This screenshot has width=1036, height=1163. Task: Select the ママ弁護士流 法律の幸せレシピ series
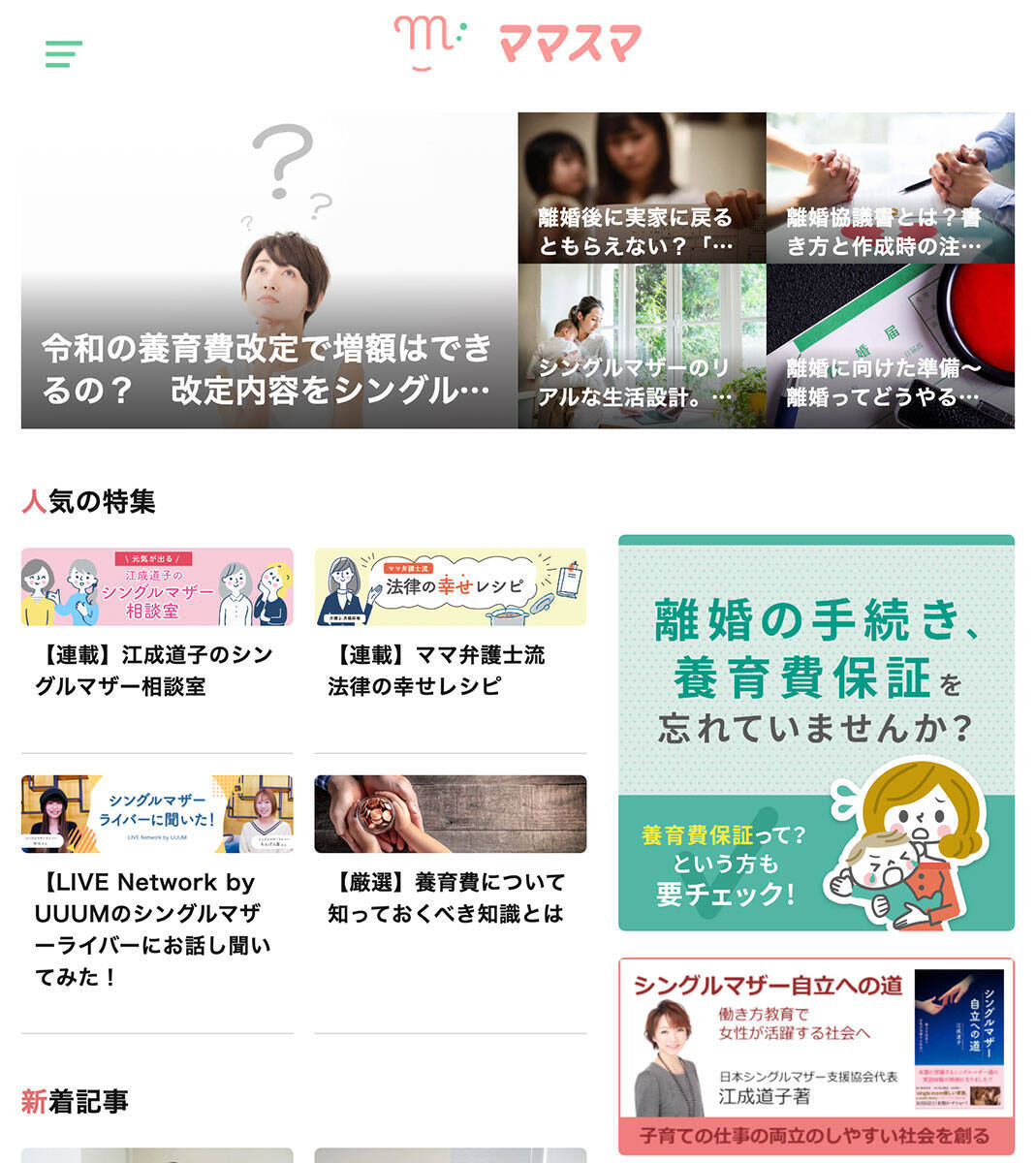point(450,623)
